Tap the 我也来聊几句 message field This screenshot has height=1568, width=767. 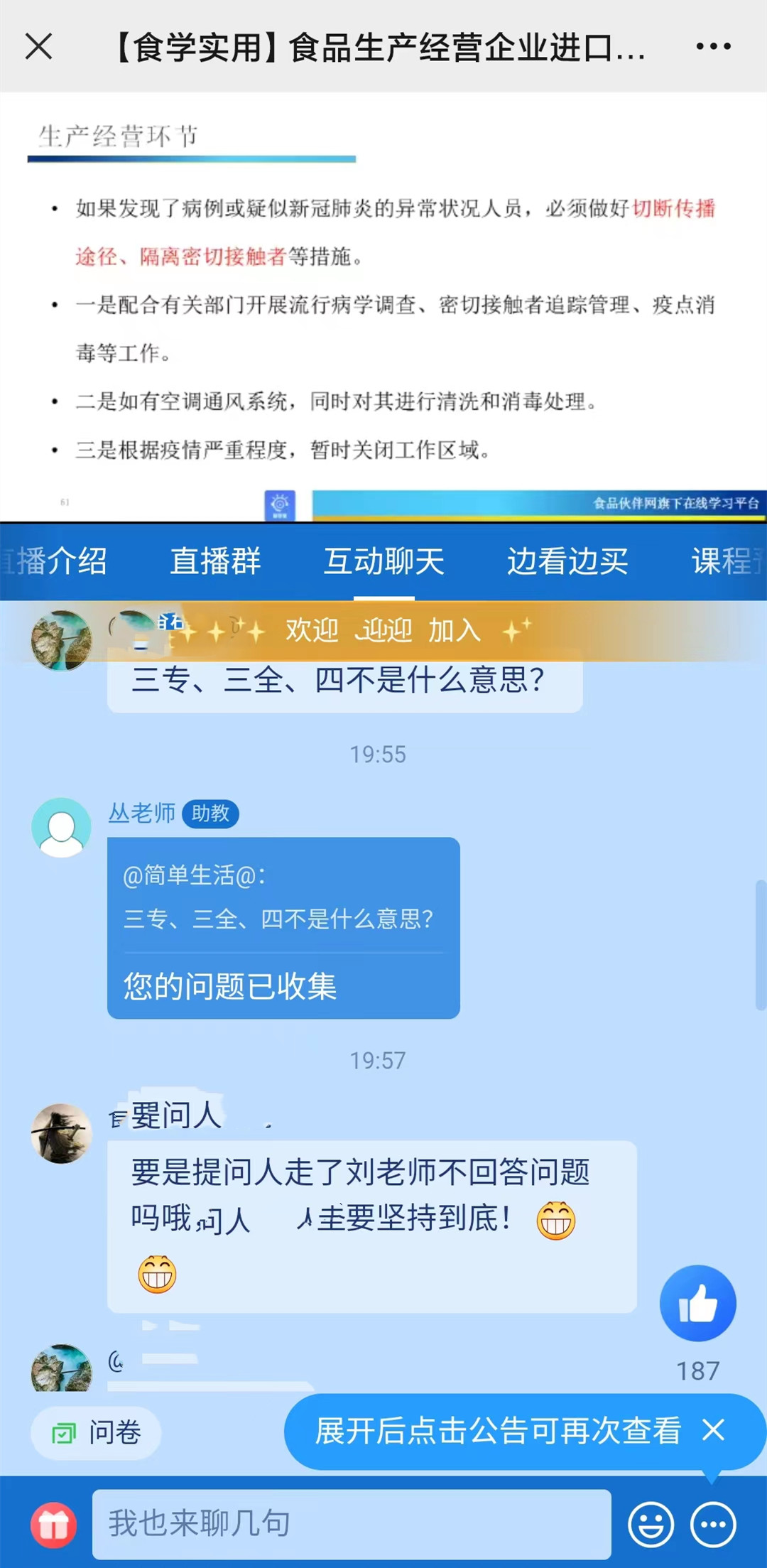(352, 1523)
